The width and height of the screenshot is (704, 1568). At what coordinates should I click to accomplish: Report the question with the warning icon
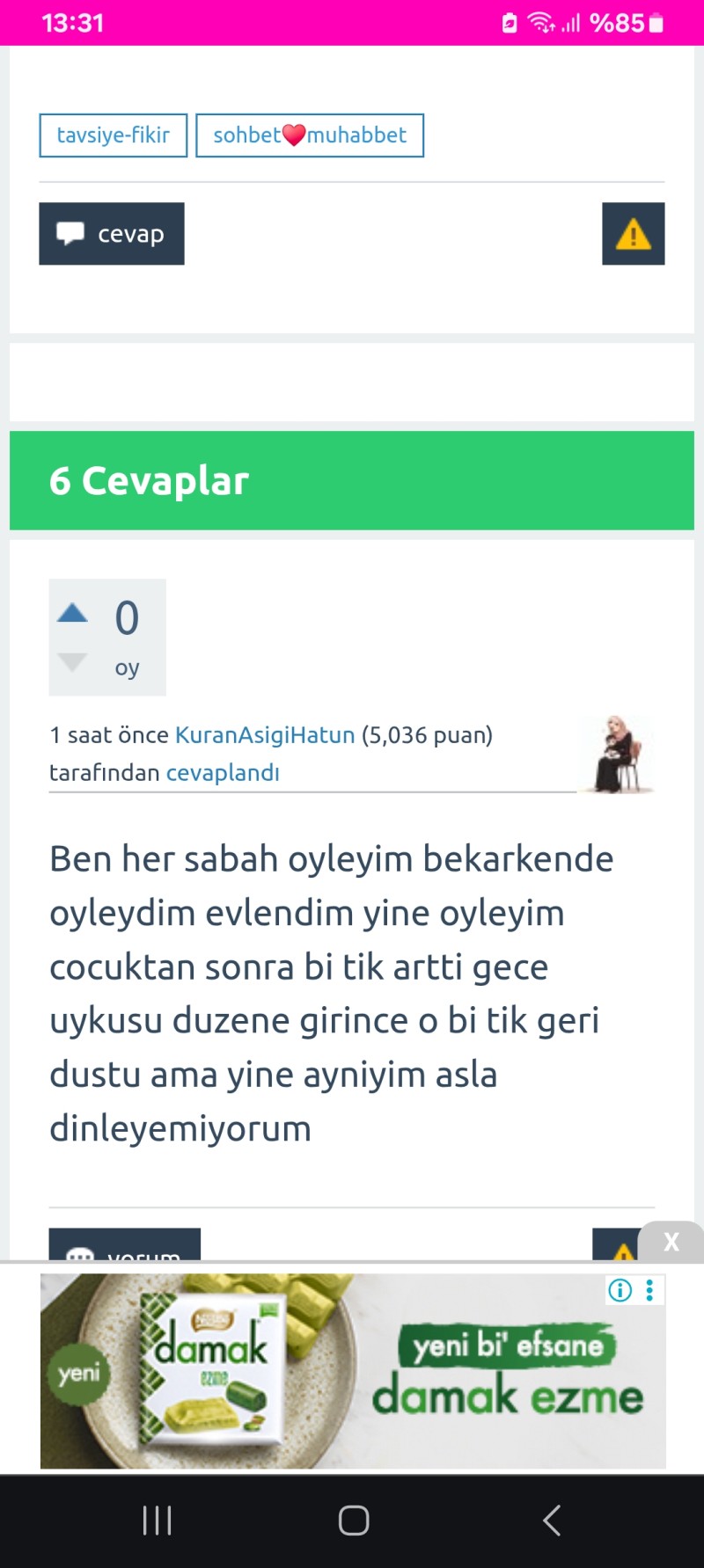click(x=633, y=234)
